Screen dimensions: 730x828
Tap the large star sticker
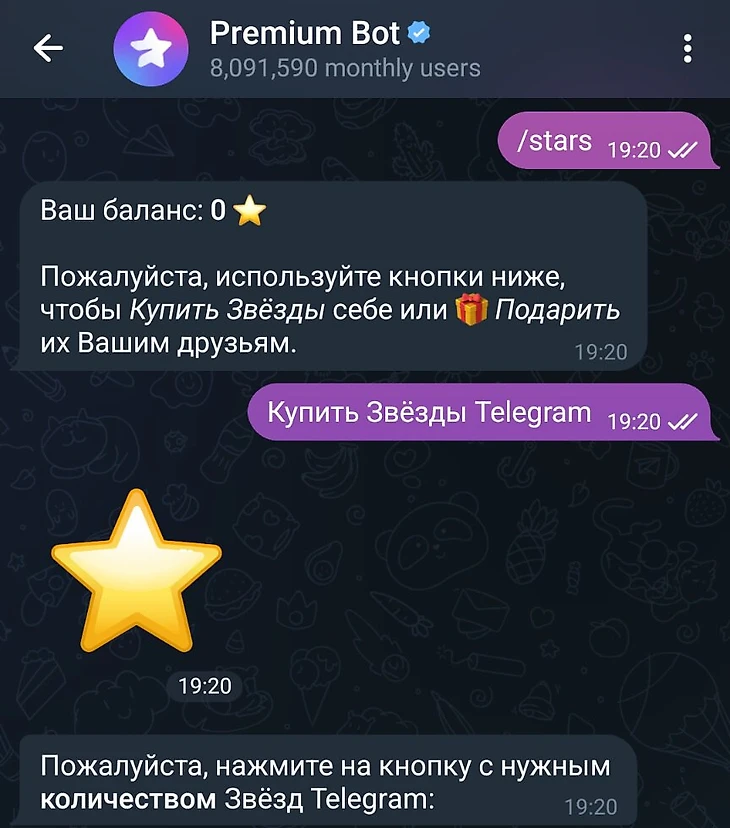(135, 573)
